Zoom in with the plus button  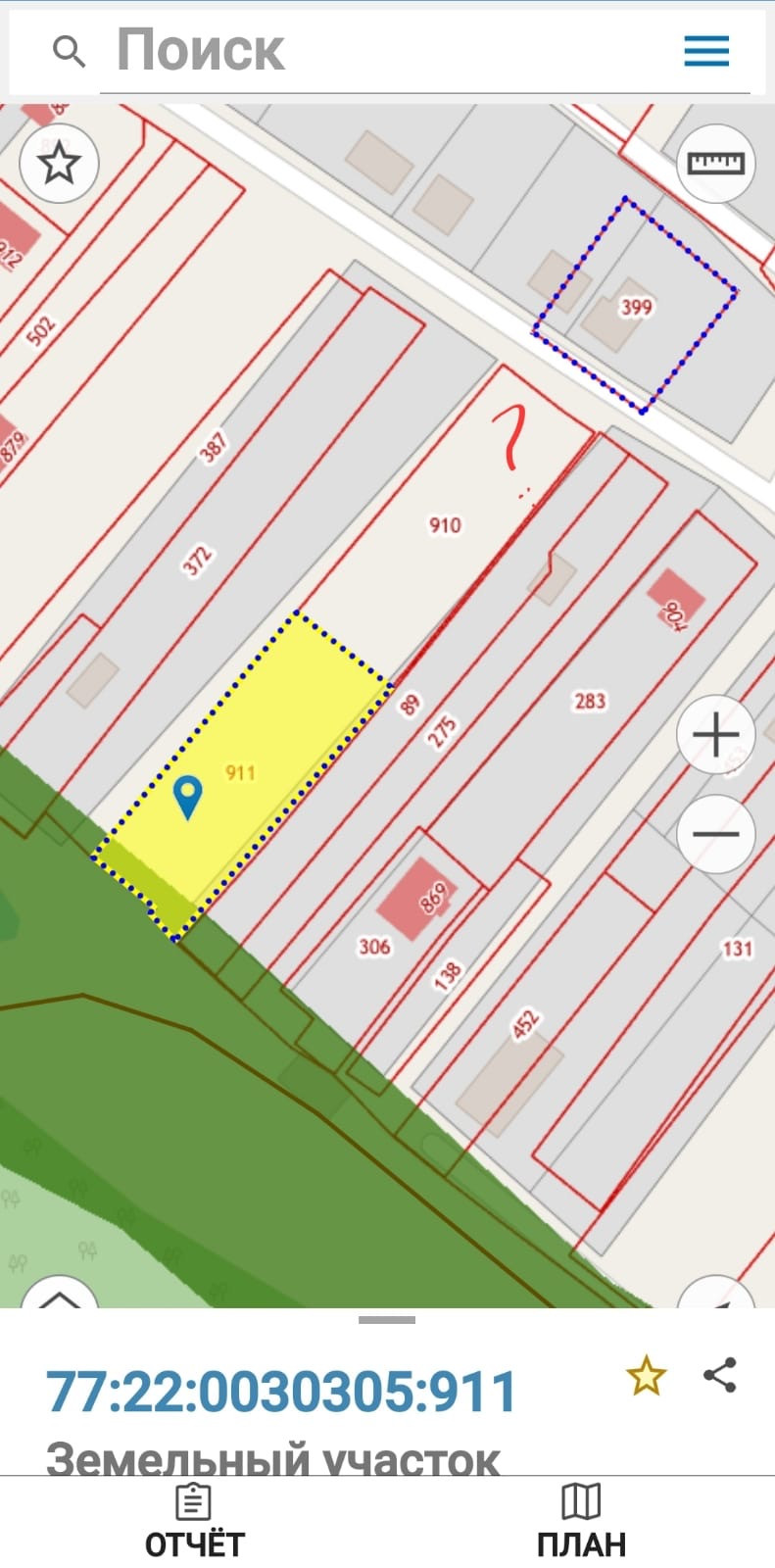716,735
